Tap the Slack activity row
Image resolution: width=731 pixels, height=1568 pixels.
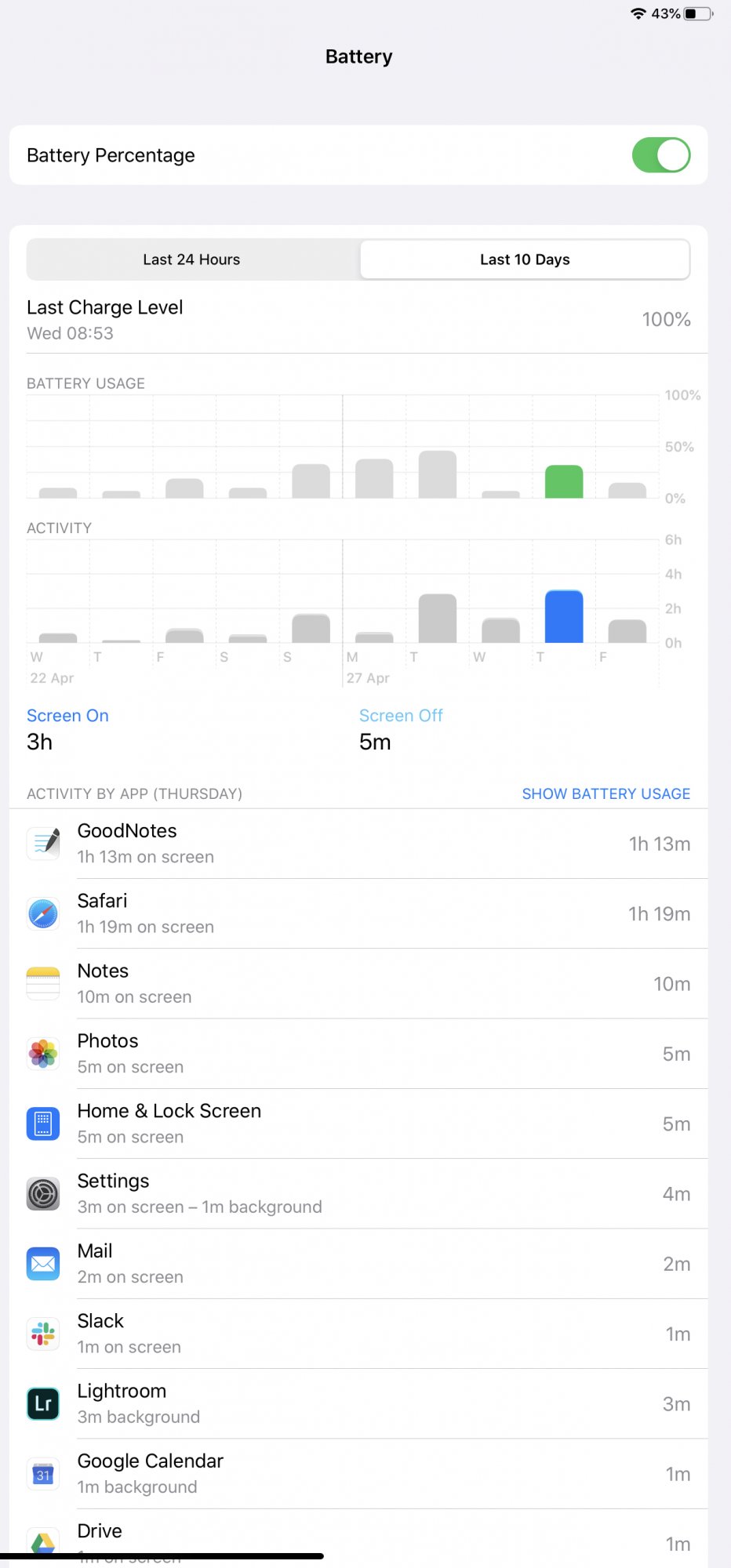358,1334
